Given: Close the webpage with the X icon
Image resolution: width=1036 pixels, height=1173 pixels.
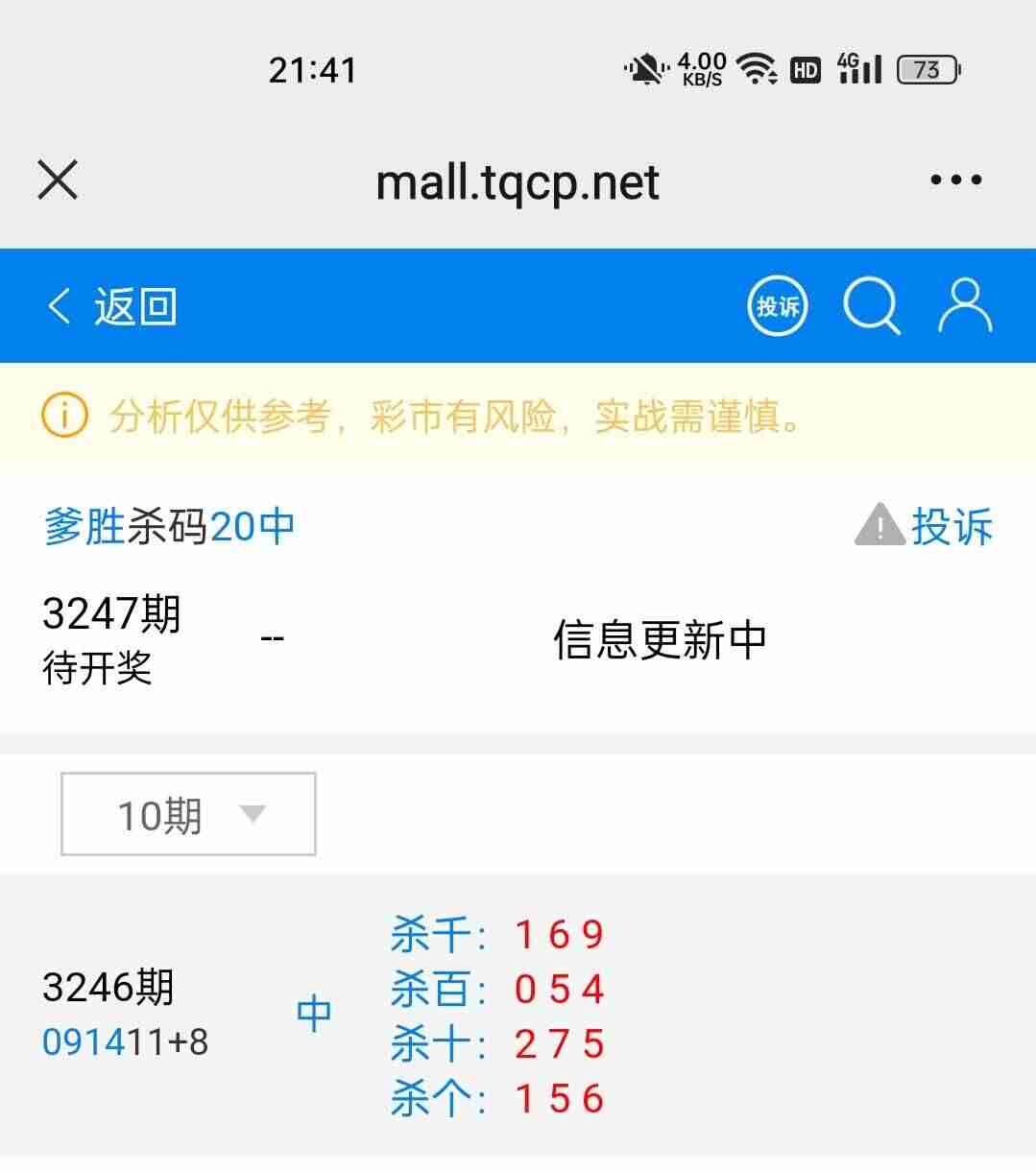Looking at the screenshot, I should click(x=56, y=180).
